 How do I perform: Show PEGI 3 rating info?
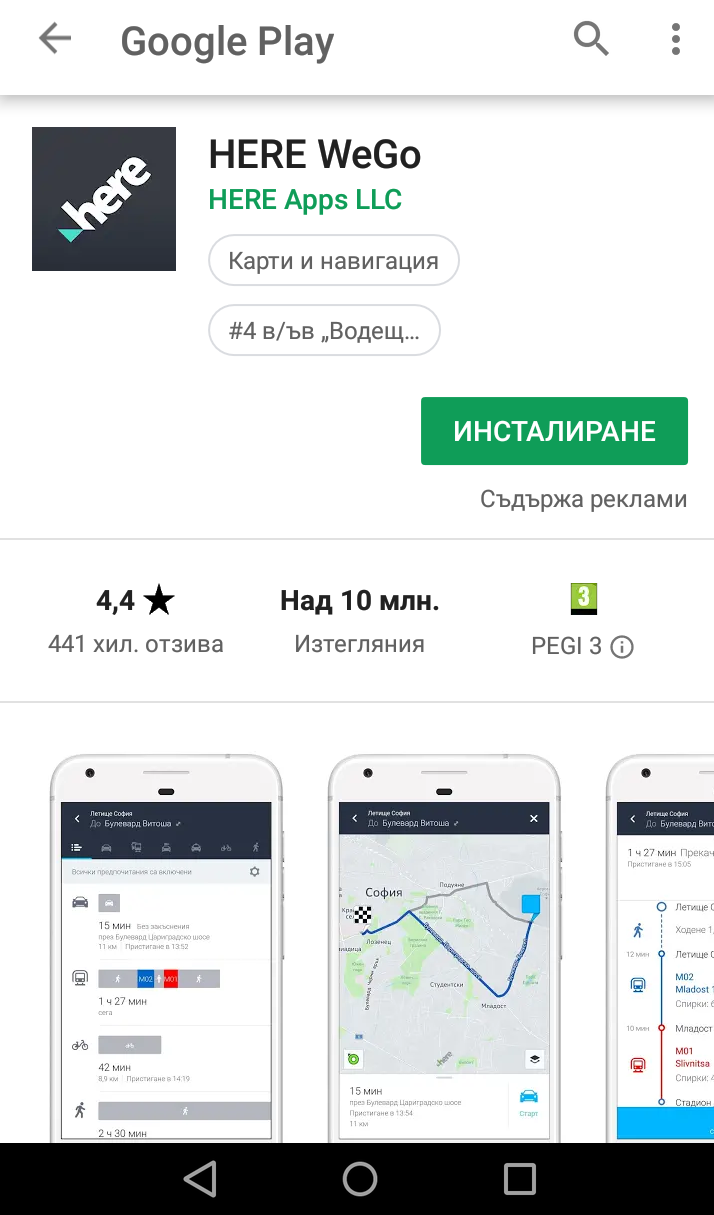(x=621, y=647)
